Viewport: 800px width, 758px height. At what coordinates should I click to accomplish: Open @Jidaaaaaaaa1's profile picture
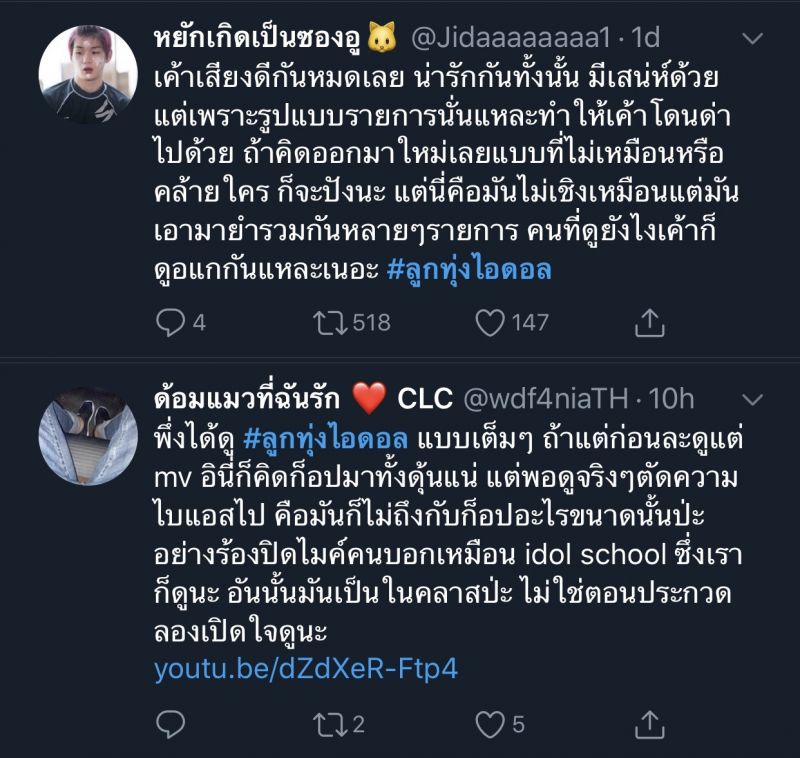[x=88, y=75]
